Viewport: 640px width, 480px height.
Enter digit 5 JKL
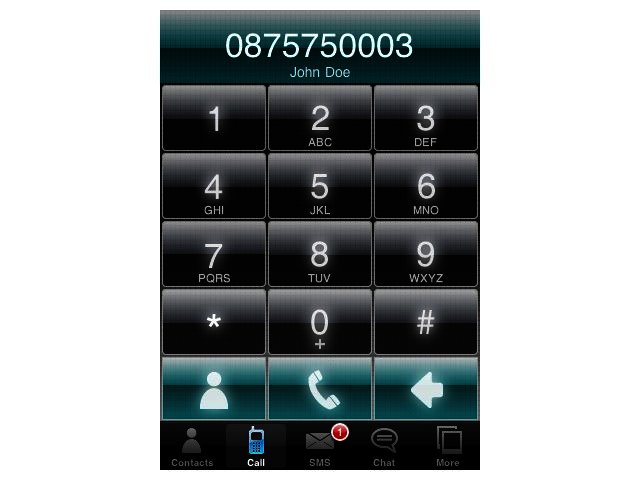click(x=320, y=187)
